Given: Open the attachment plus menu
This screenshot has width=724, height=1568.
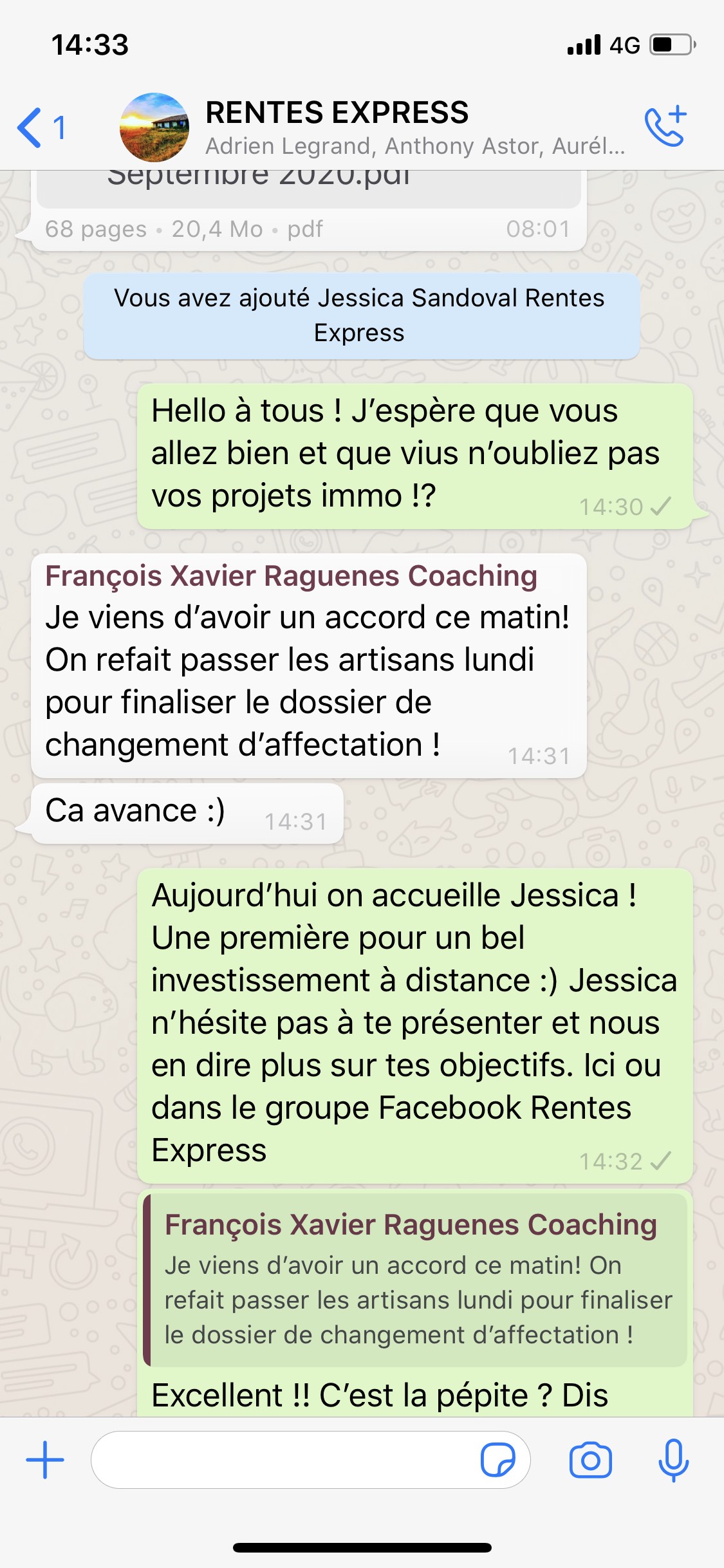Looking at the screenshot, I should [45, 1460].
